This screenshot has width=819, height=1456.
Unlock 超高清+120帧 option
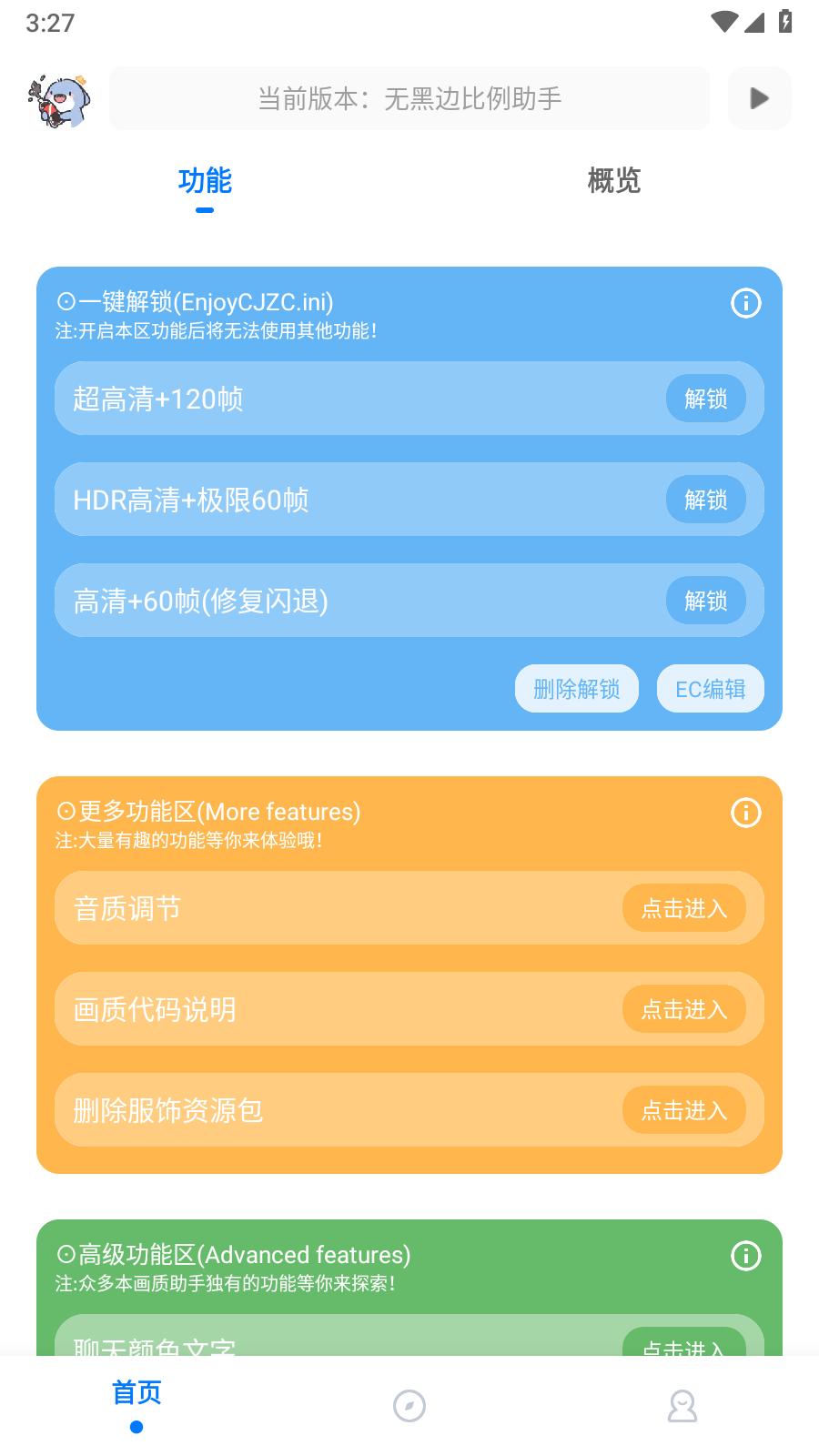[708, 399]
